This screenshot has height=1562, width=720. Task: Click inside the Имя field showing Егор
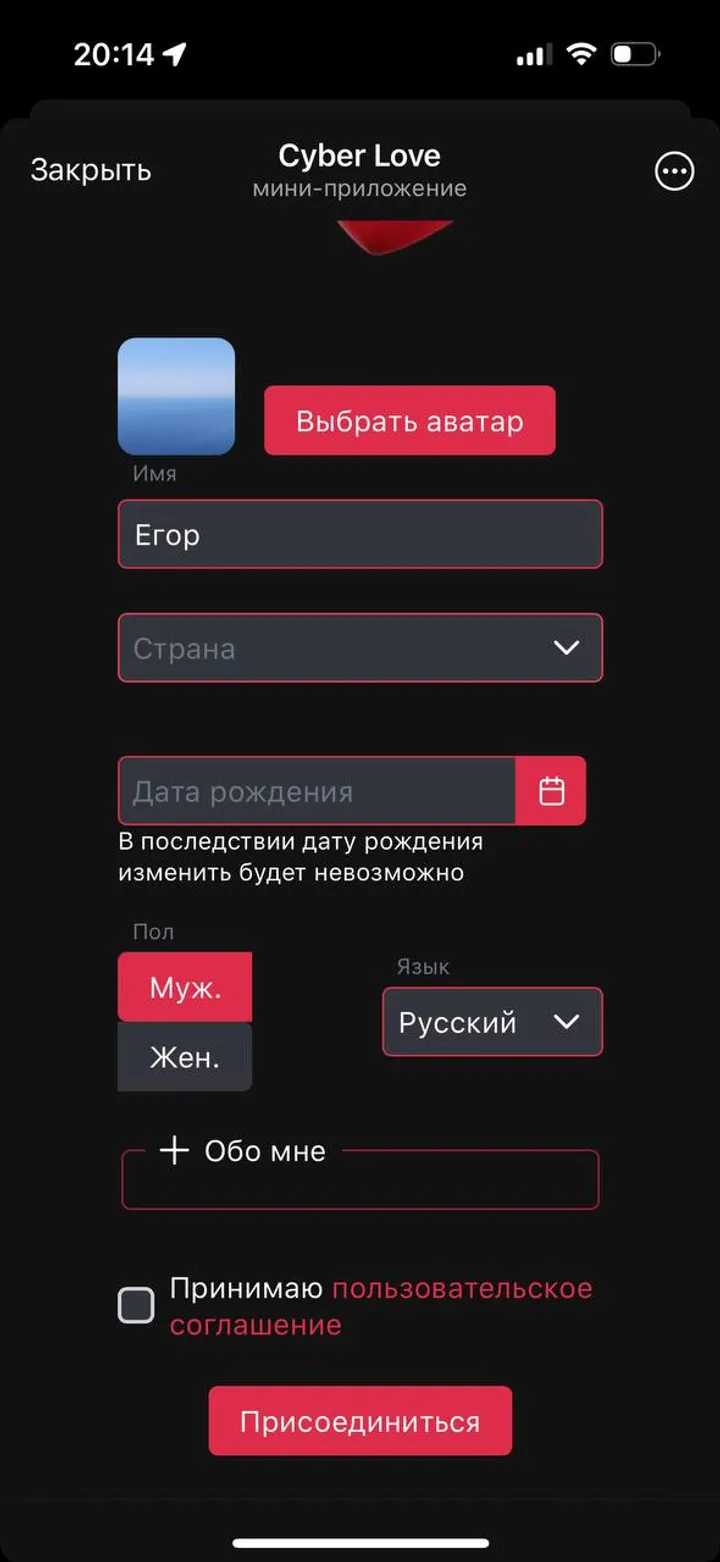pos(360,534)
